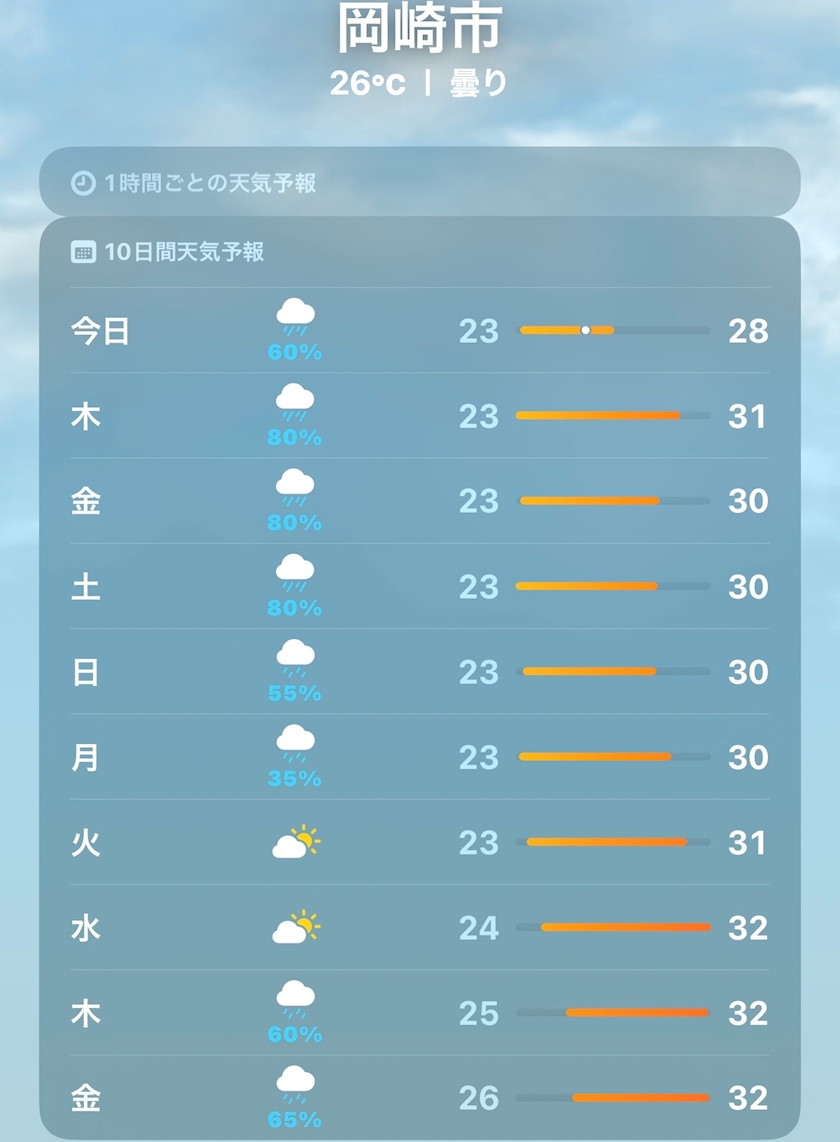Open today's (今日) forecast details

coord(420,331)
